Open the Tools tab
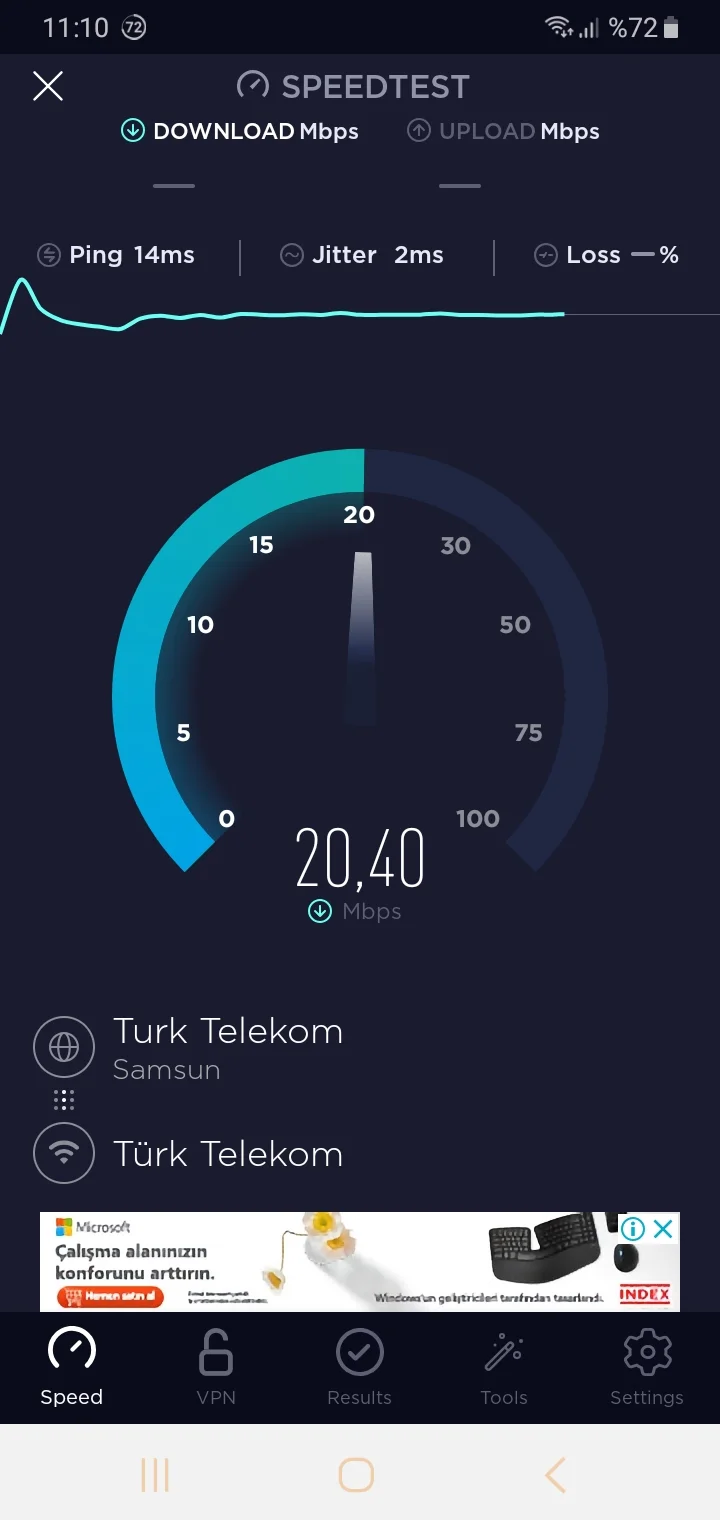The image size is (720, 1520). pos(504,1367)
